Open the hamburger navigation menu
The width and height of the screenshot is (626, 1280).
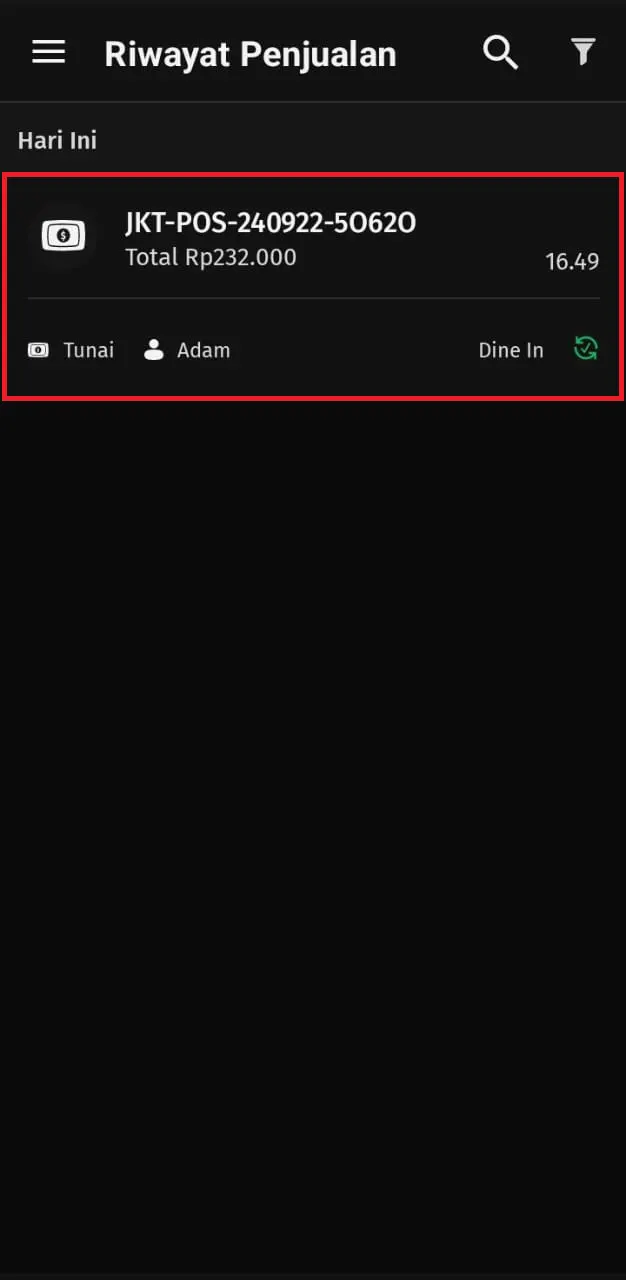pyautogui.click(x=48, y=52)
